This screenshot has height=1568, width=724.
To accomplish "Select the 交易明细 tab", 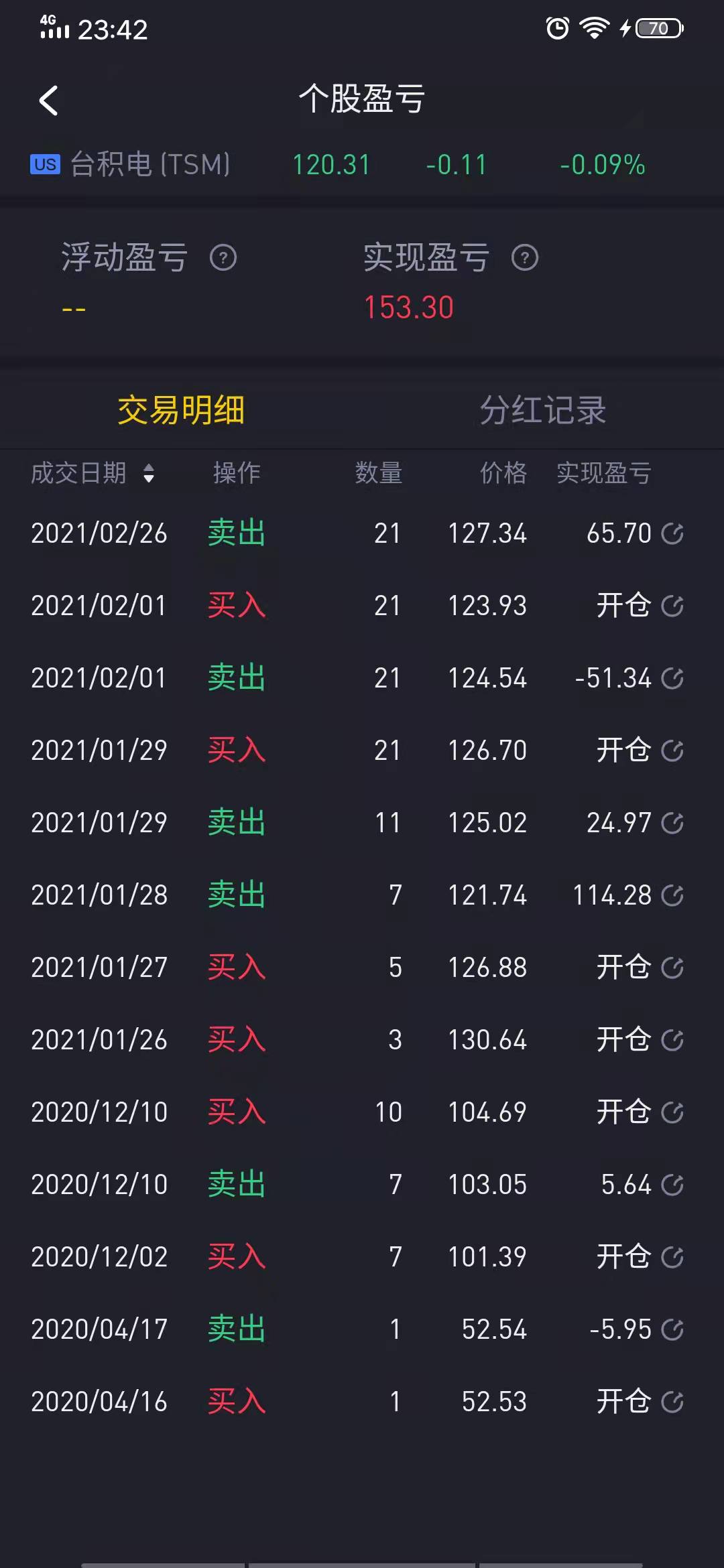I will point(181,410).
